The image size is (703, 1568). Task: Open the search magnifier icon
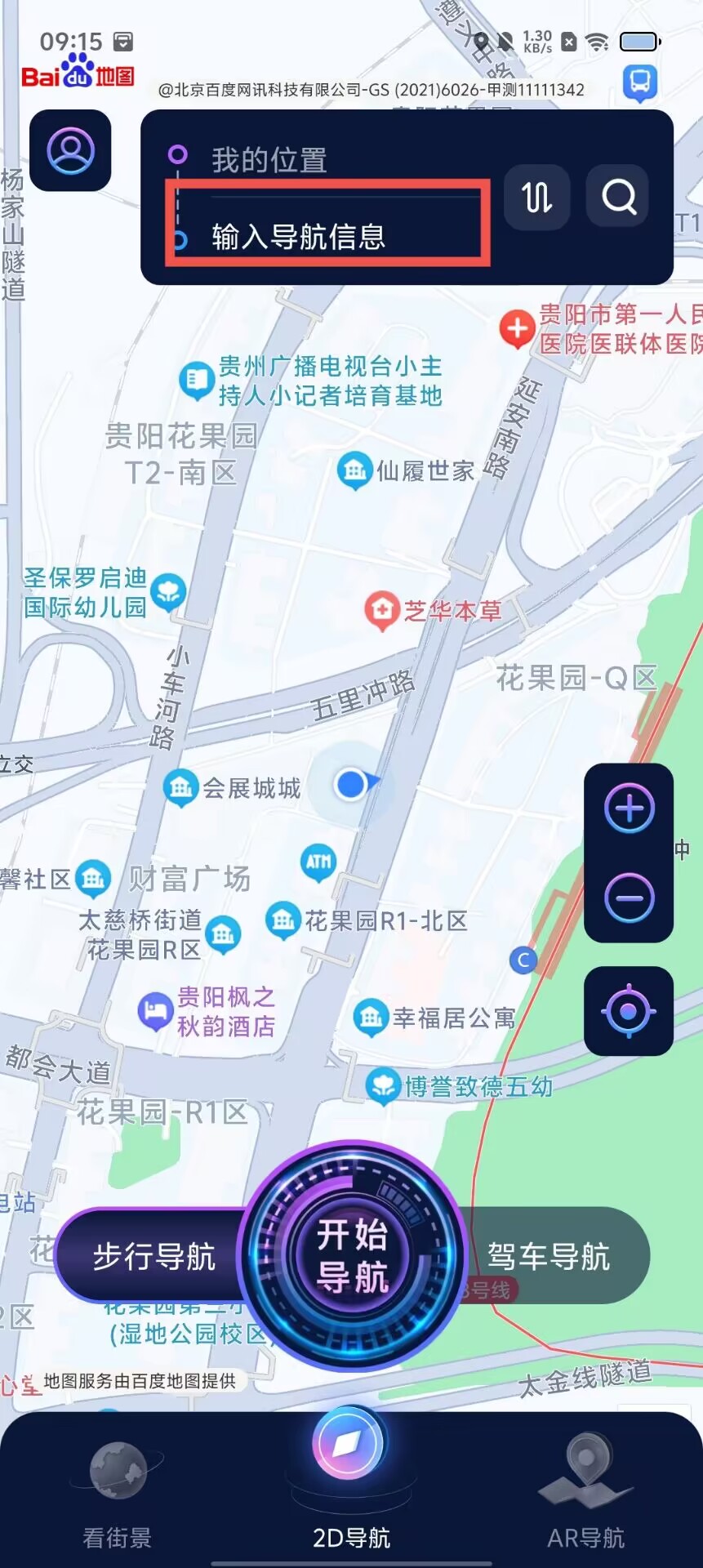point(618,197)
